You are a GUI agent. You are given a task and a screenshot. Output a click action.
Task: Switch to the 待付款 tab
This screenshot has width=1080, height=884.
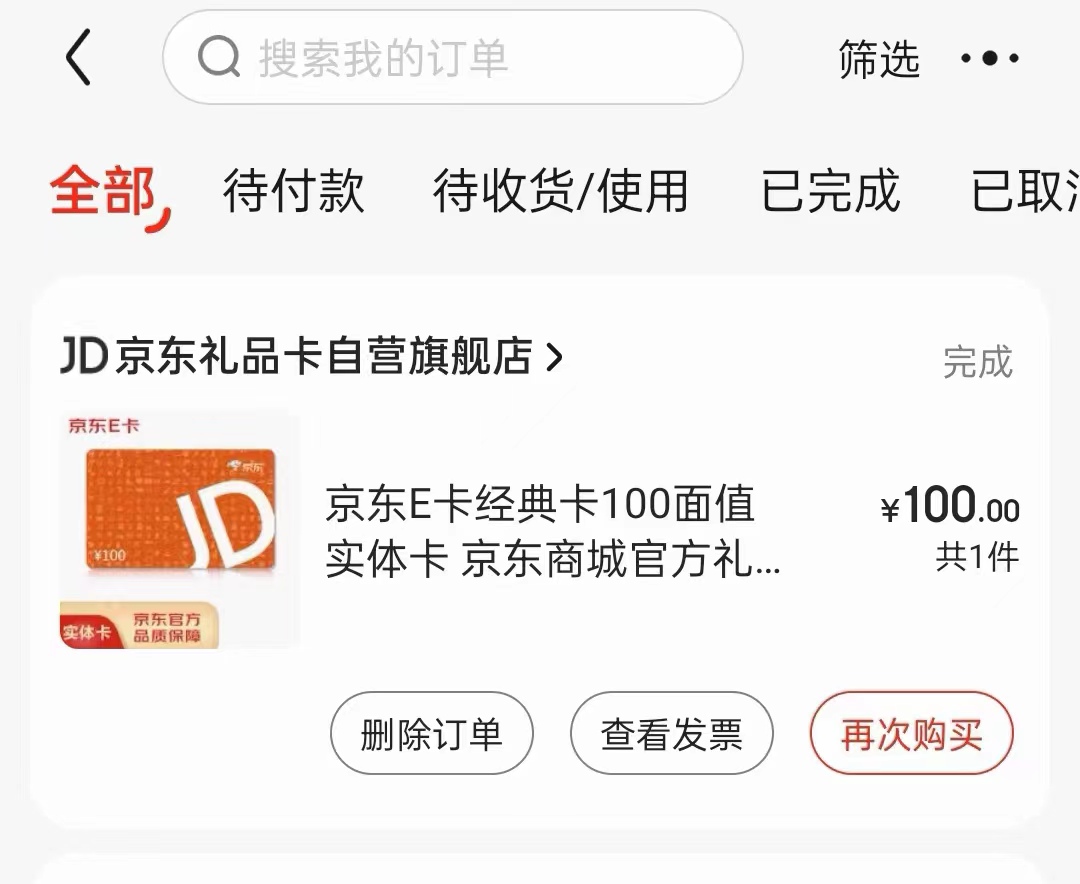tap(293, 191)
